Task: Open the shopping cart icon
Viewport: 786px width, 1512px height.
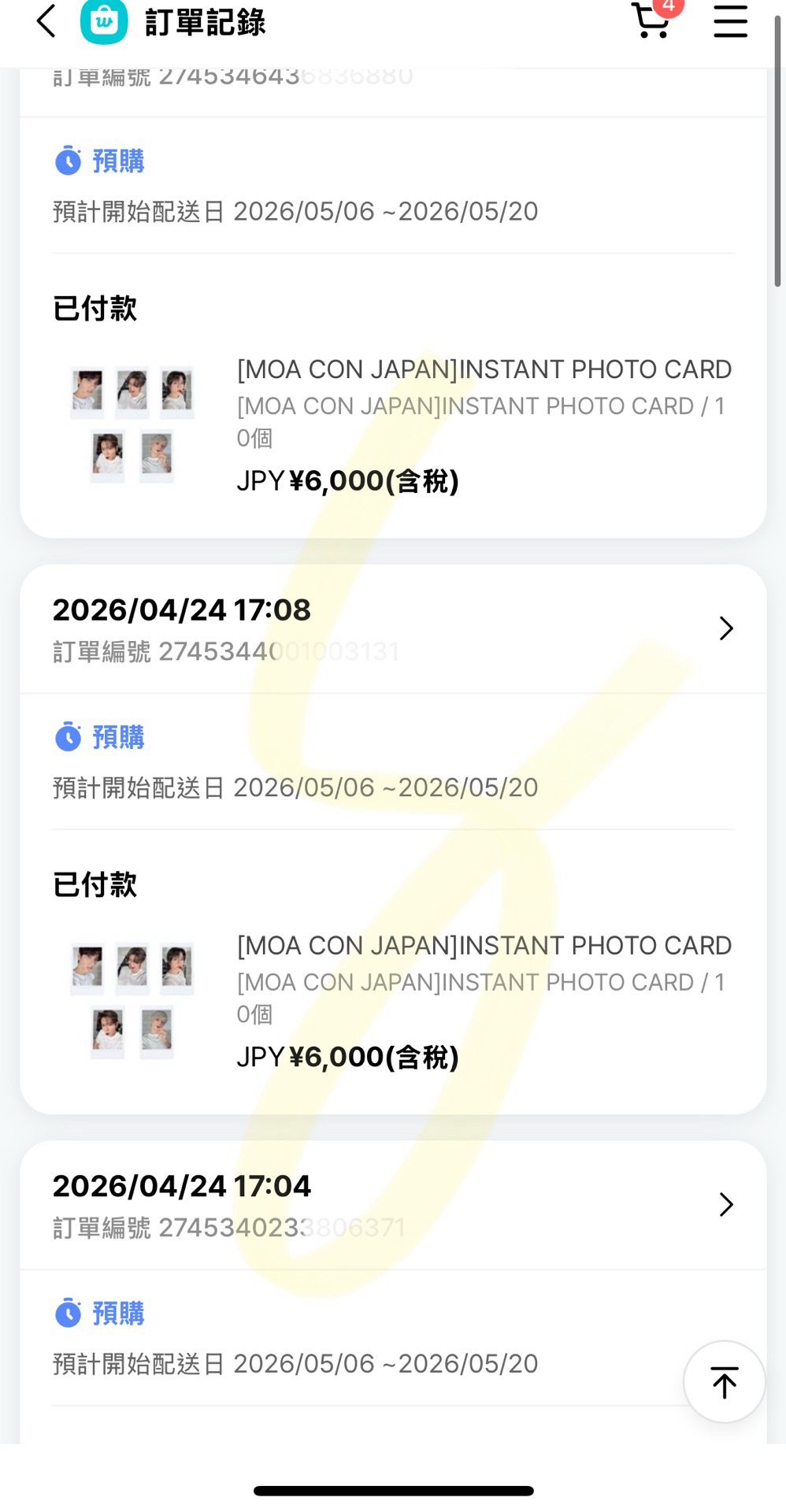Action: [x=652, y=24]
